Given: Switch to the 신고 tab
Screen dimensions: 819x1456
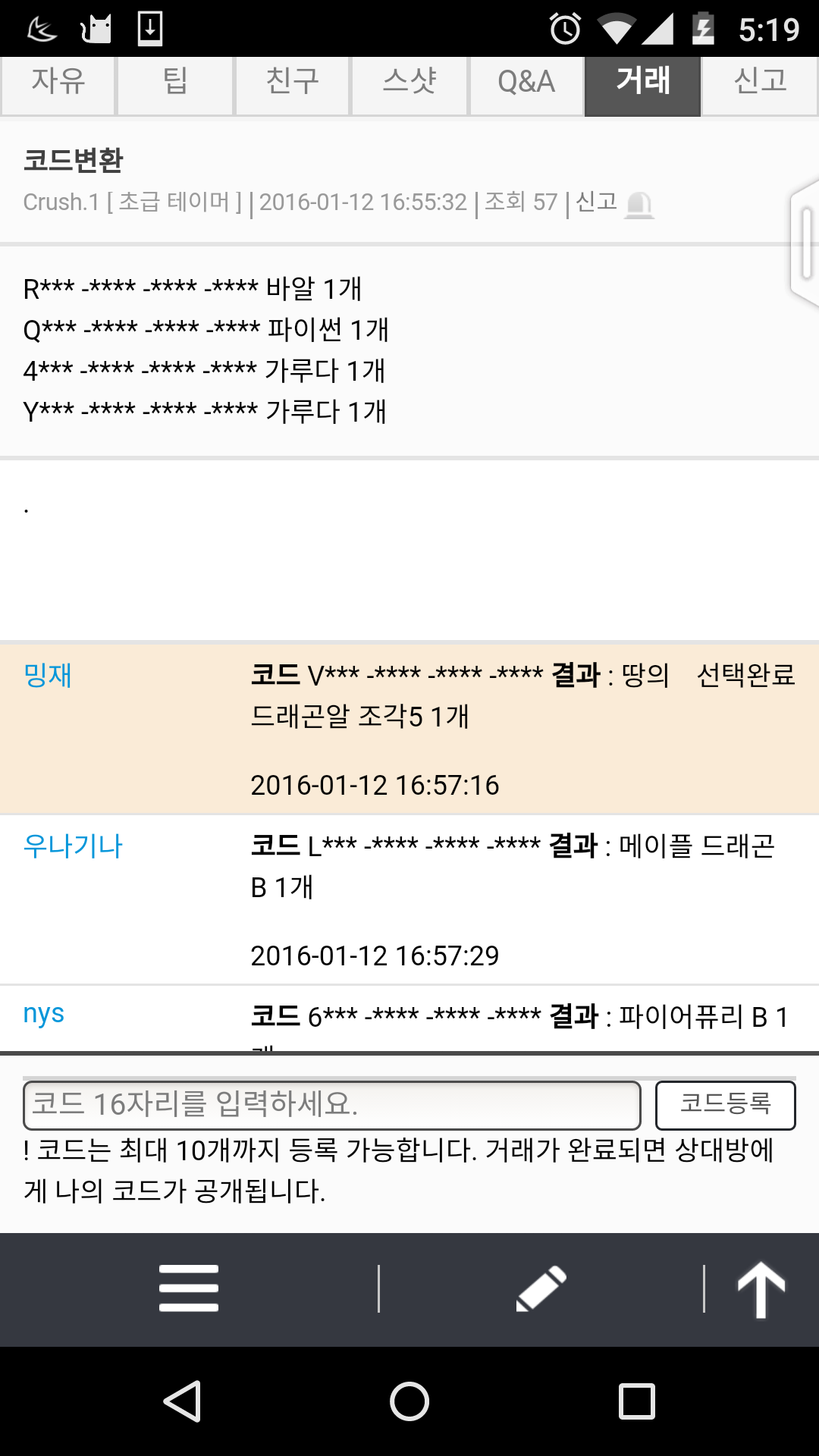Looking at the screenshot, I should click(760, 82).
